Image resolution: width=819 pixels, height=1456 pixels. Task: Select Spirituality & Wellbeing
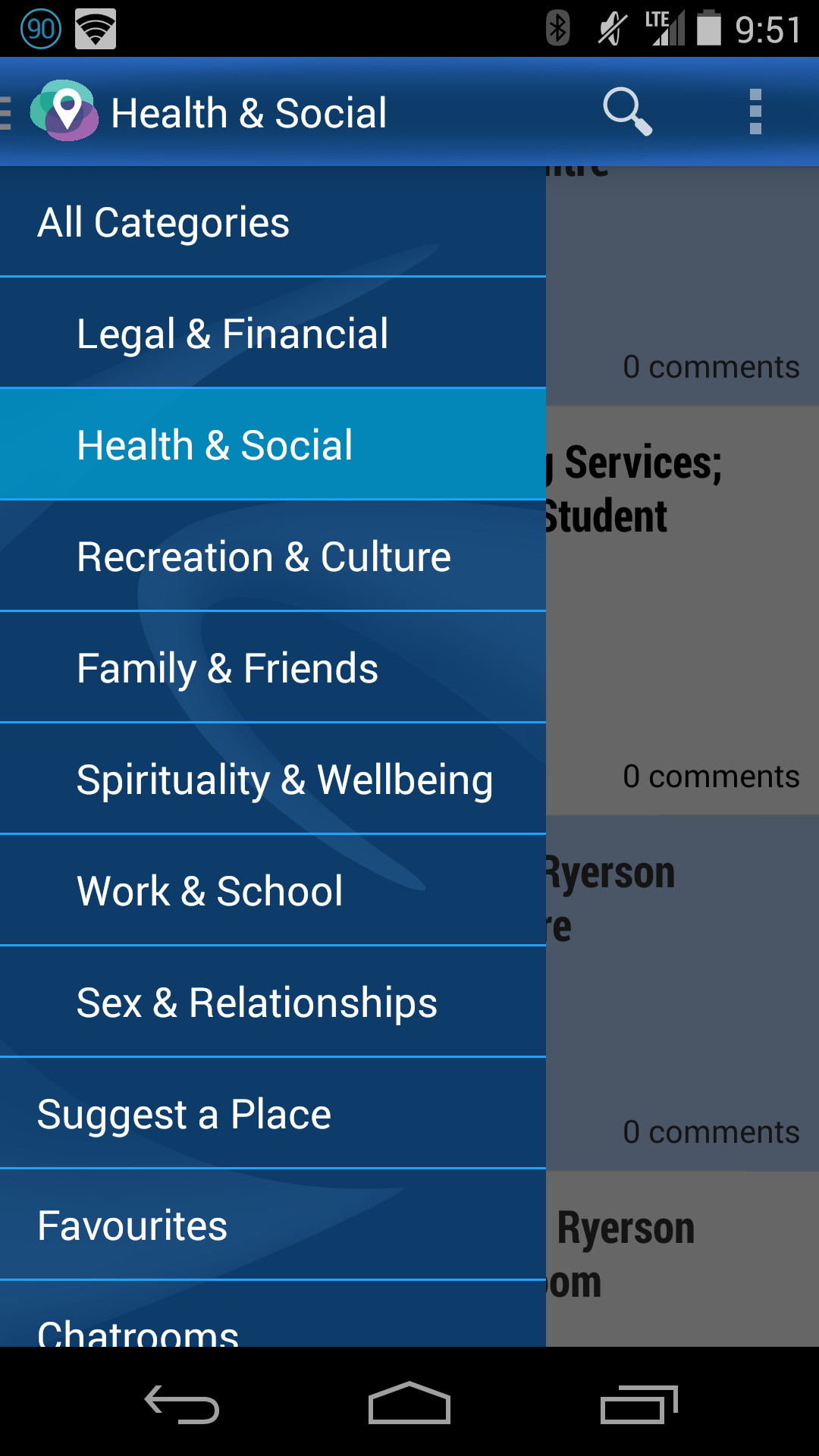click(284, 780)
